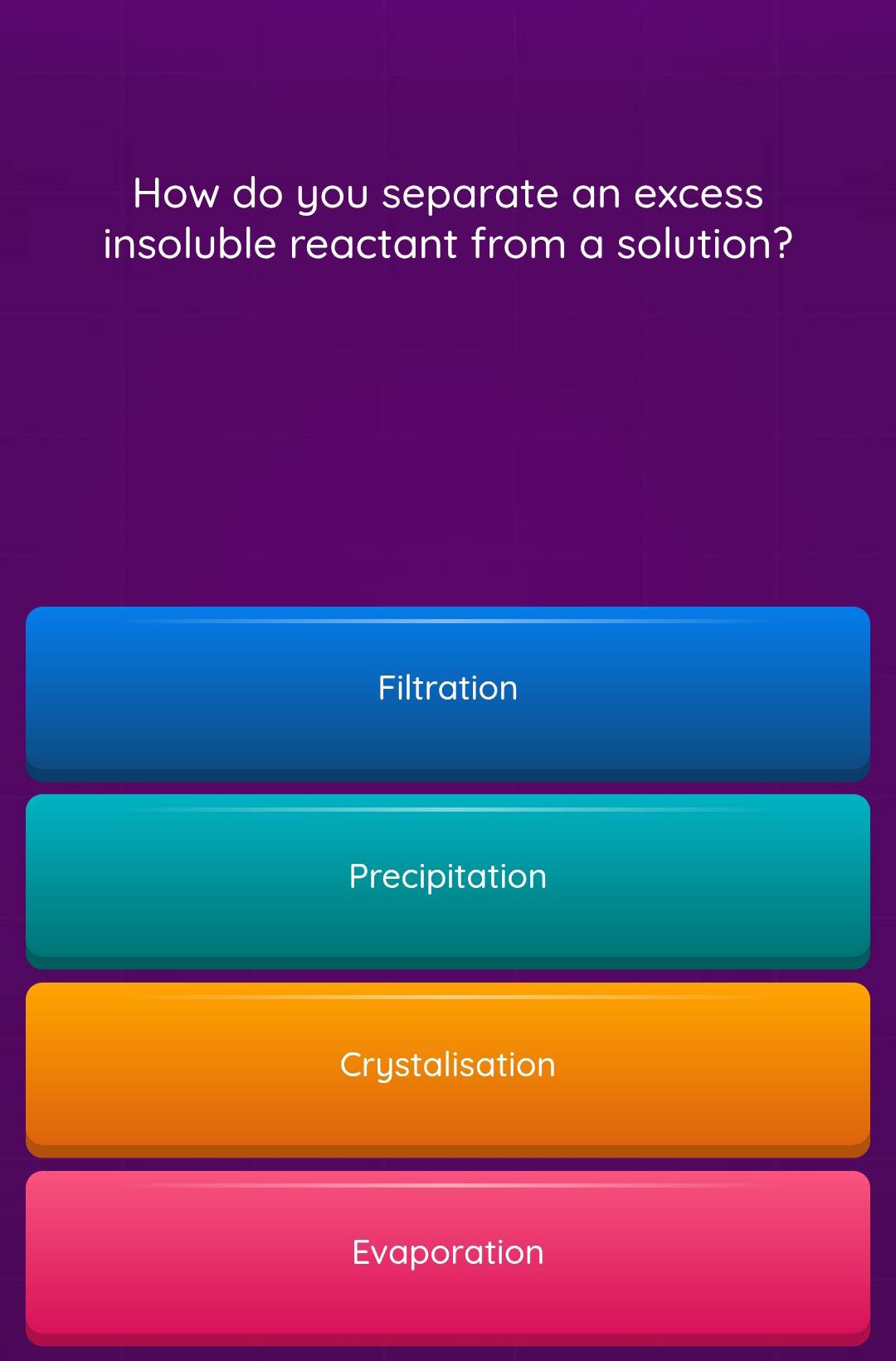
Task: Select the correct separation method, Filtration
Action: pos(448,689)
